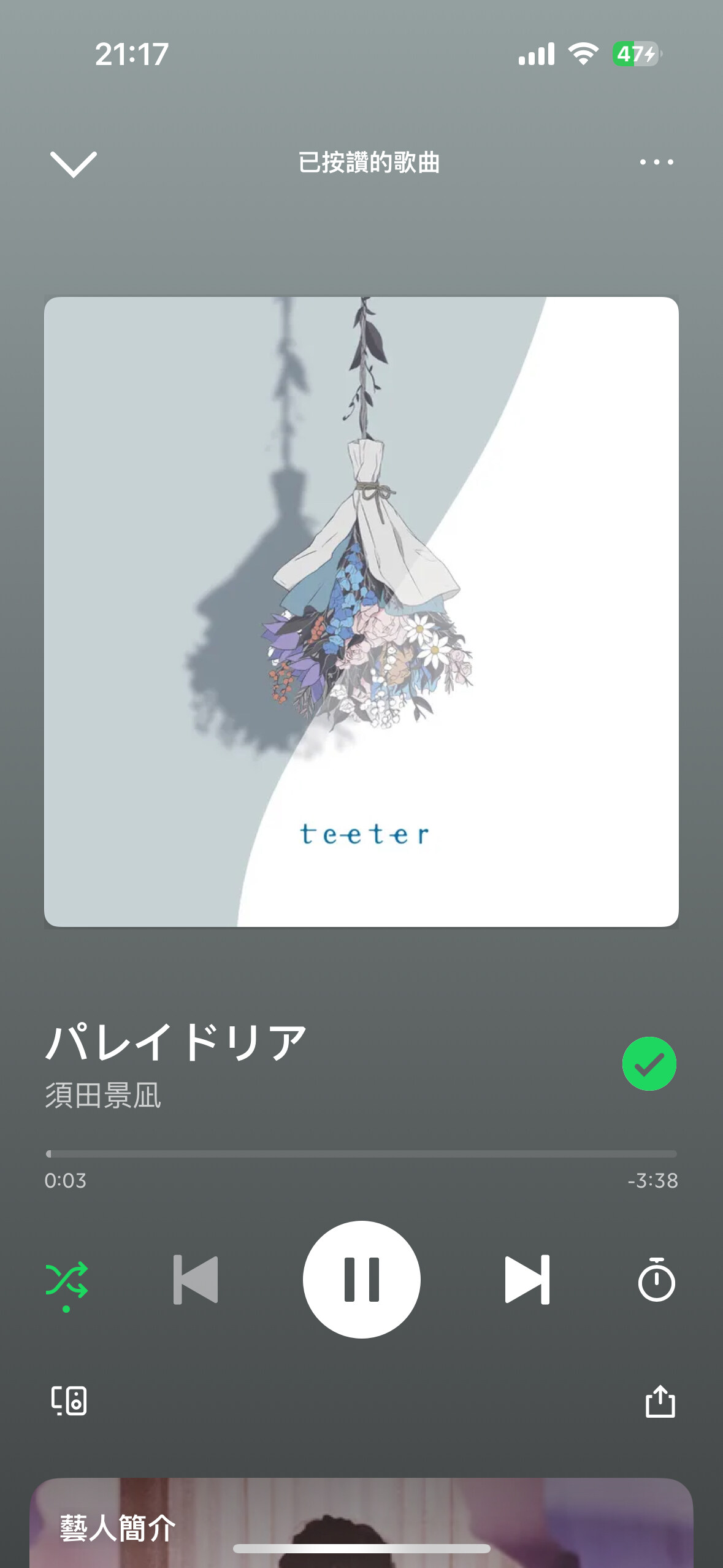Open the three-dot options menu
Screen dimensions: 723x1568
[x=656, y=162]
